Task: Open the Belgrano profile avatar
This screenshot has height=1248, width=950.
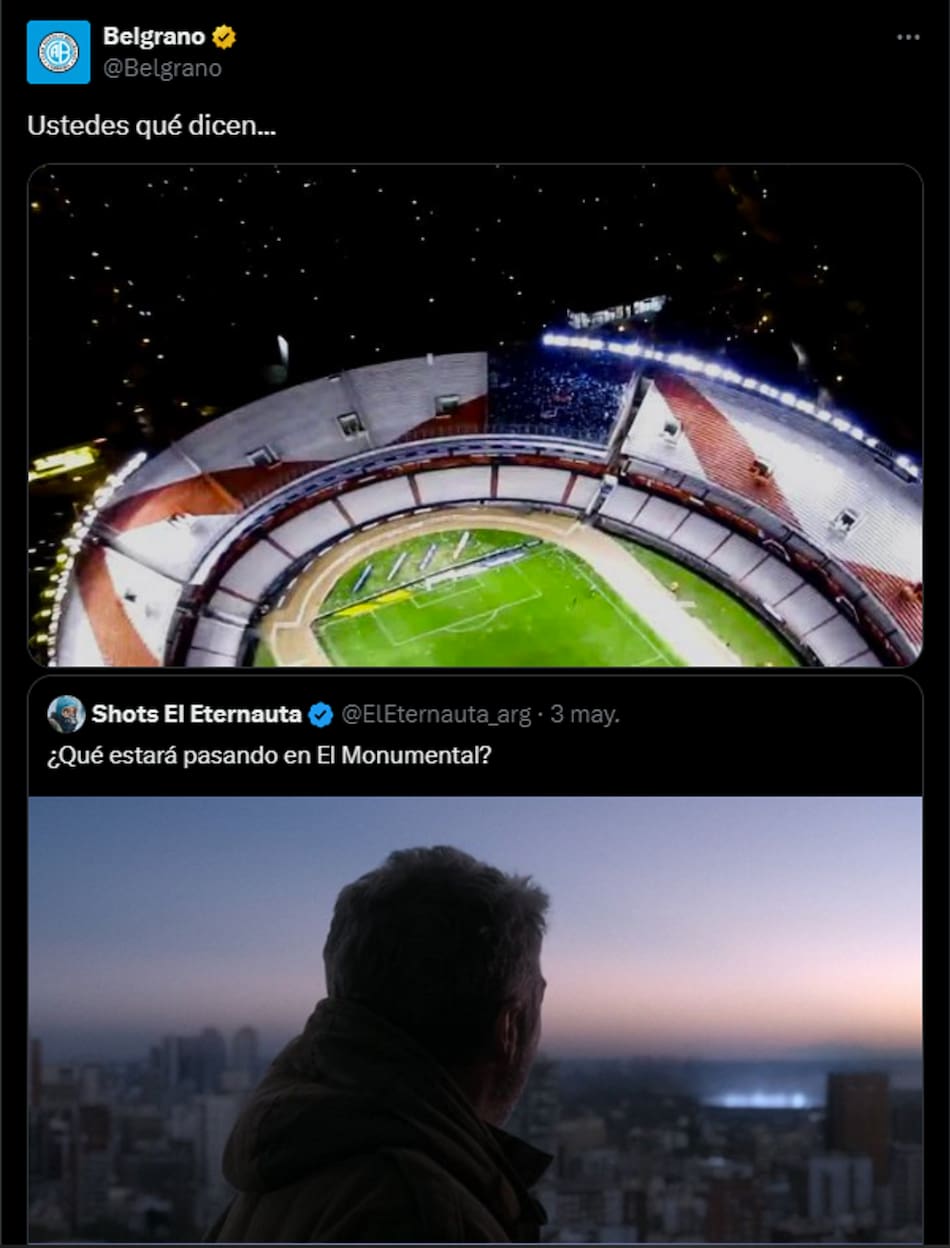Action: click(x=58, y=52)
